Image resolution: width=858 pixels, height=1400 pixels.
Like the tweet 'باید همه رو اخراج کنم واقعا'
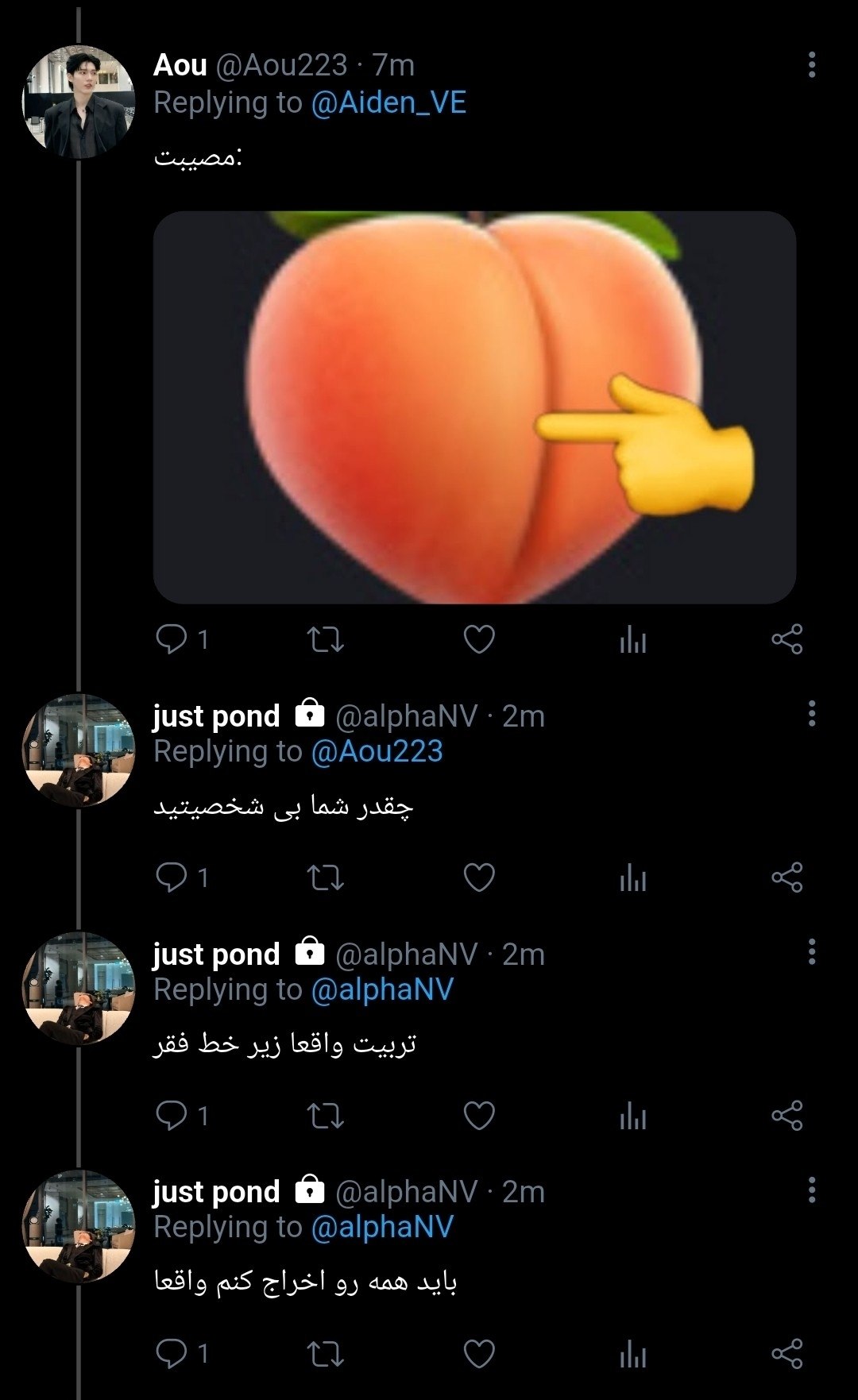pos(479,1354)
